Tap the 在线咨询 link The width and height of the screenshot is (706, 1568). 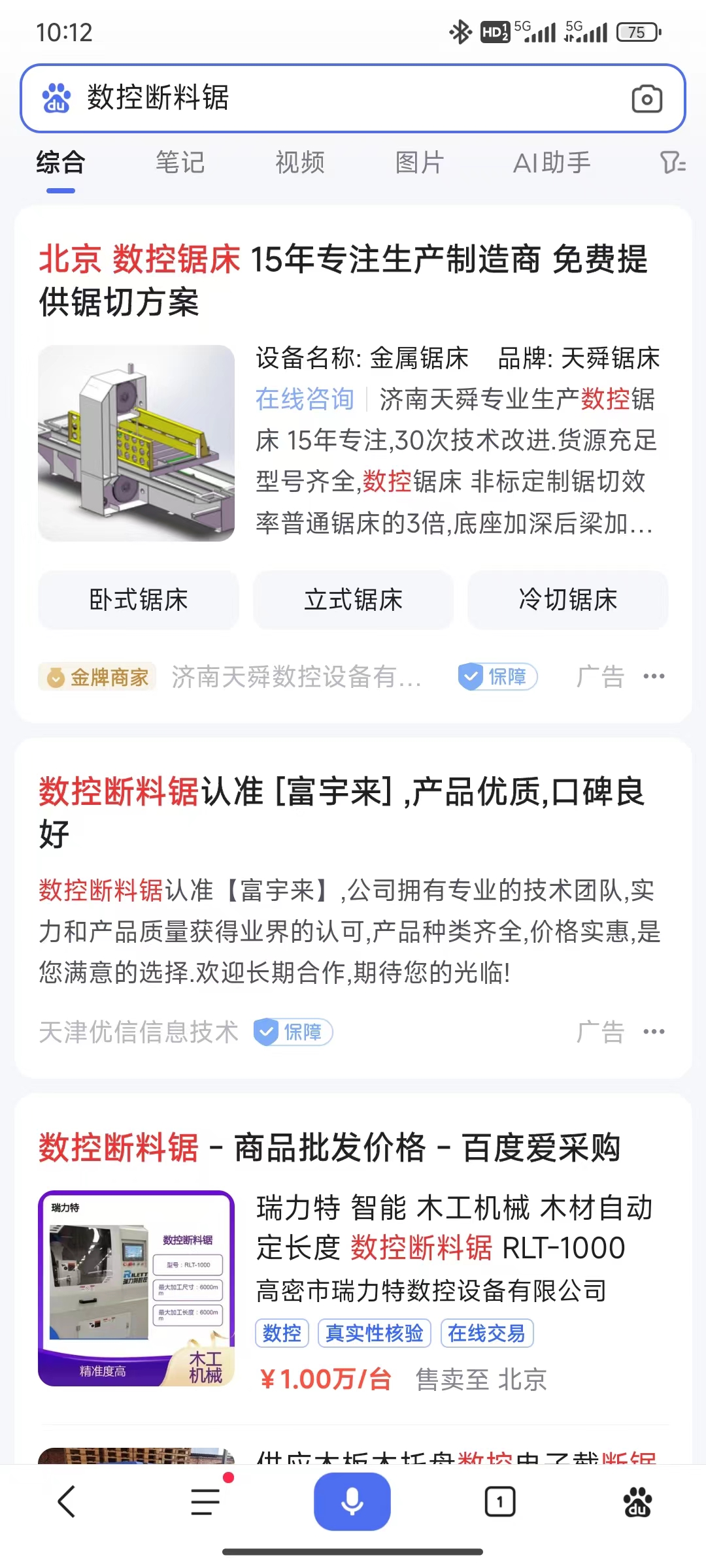point(305,399)
